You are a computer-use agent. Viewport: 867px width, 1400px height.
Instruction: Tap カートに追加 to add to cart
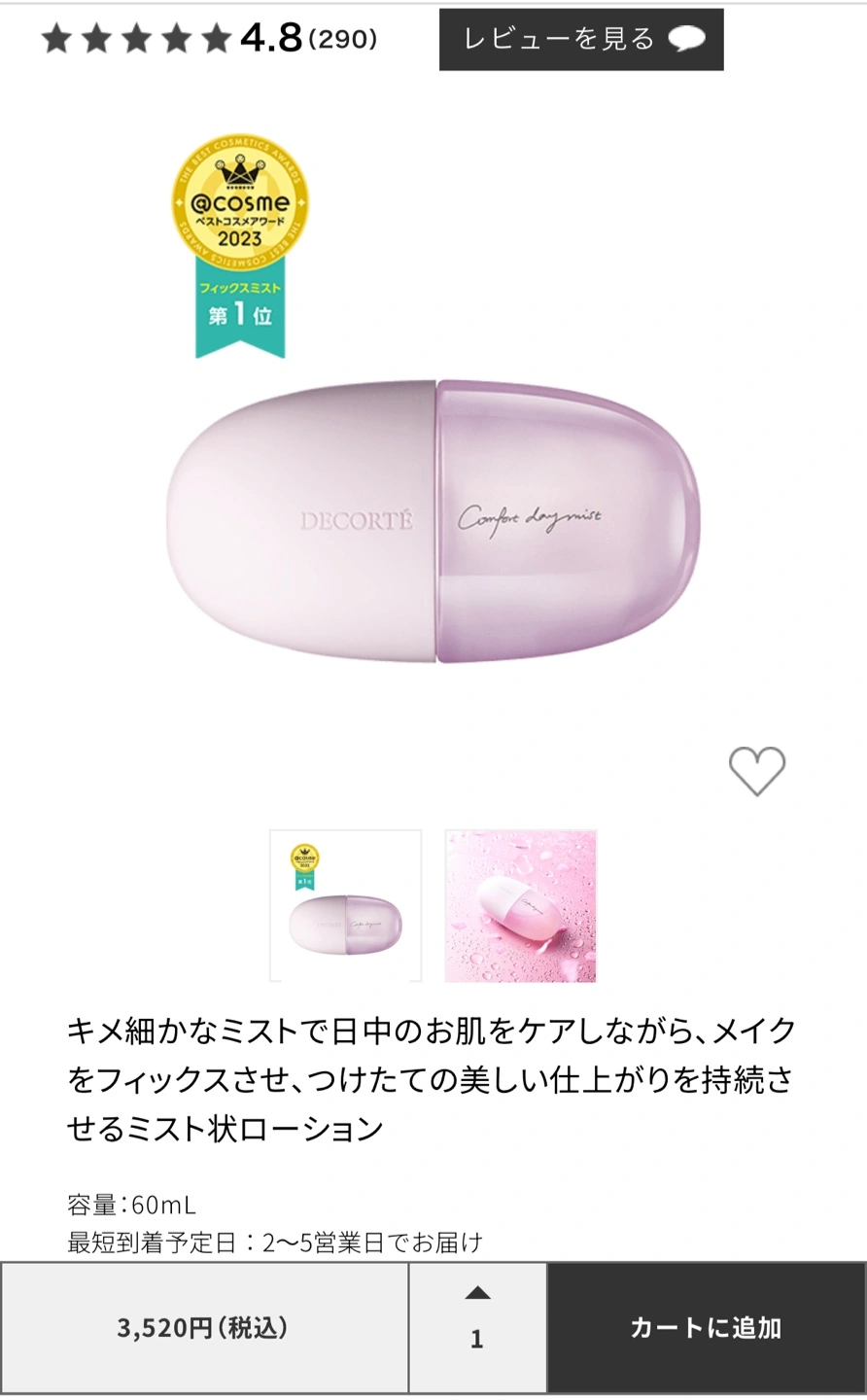pyautogui.click(x=706, y=1328)
